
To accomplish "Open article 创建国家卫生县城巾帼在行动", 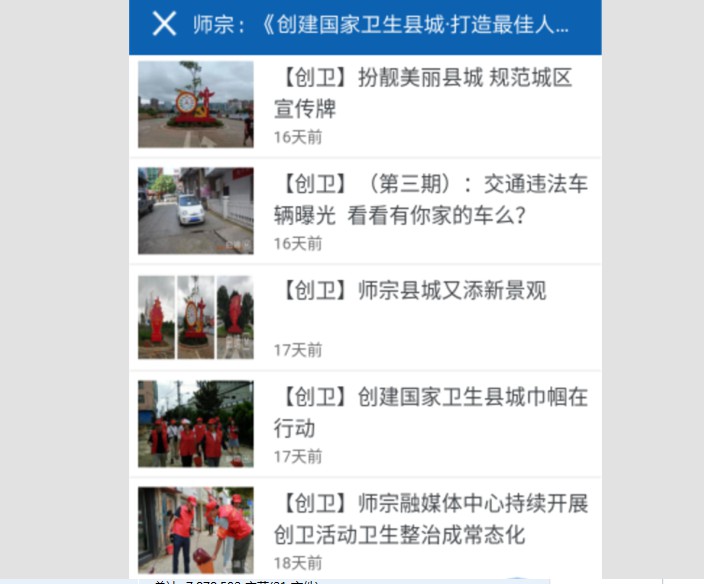I will coord(431,412).
